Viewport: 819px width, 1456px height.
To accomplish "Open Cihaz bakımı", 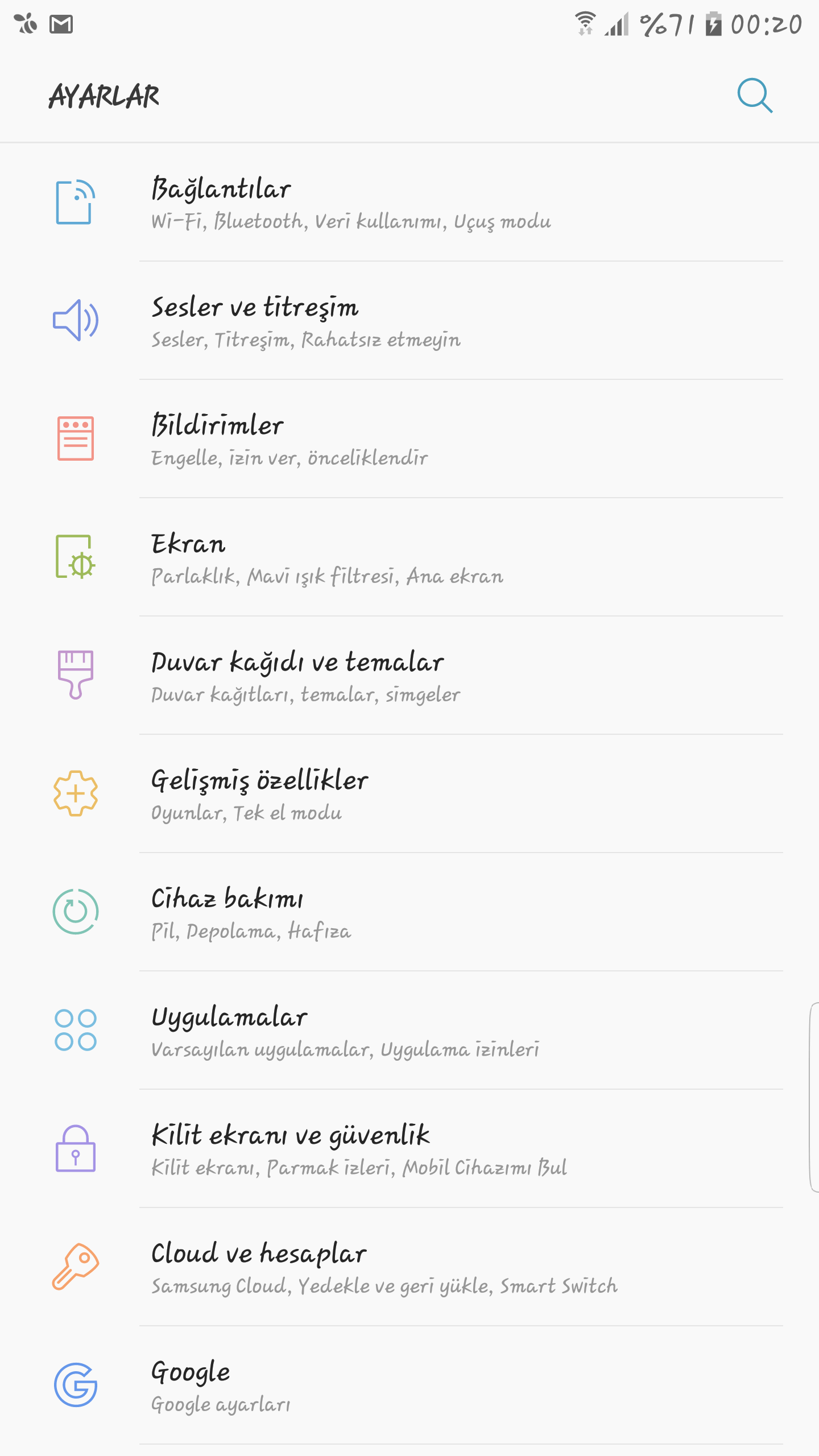I will pos(409,912).
